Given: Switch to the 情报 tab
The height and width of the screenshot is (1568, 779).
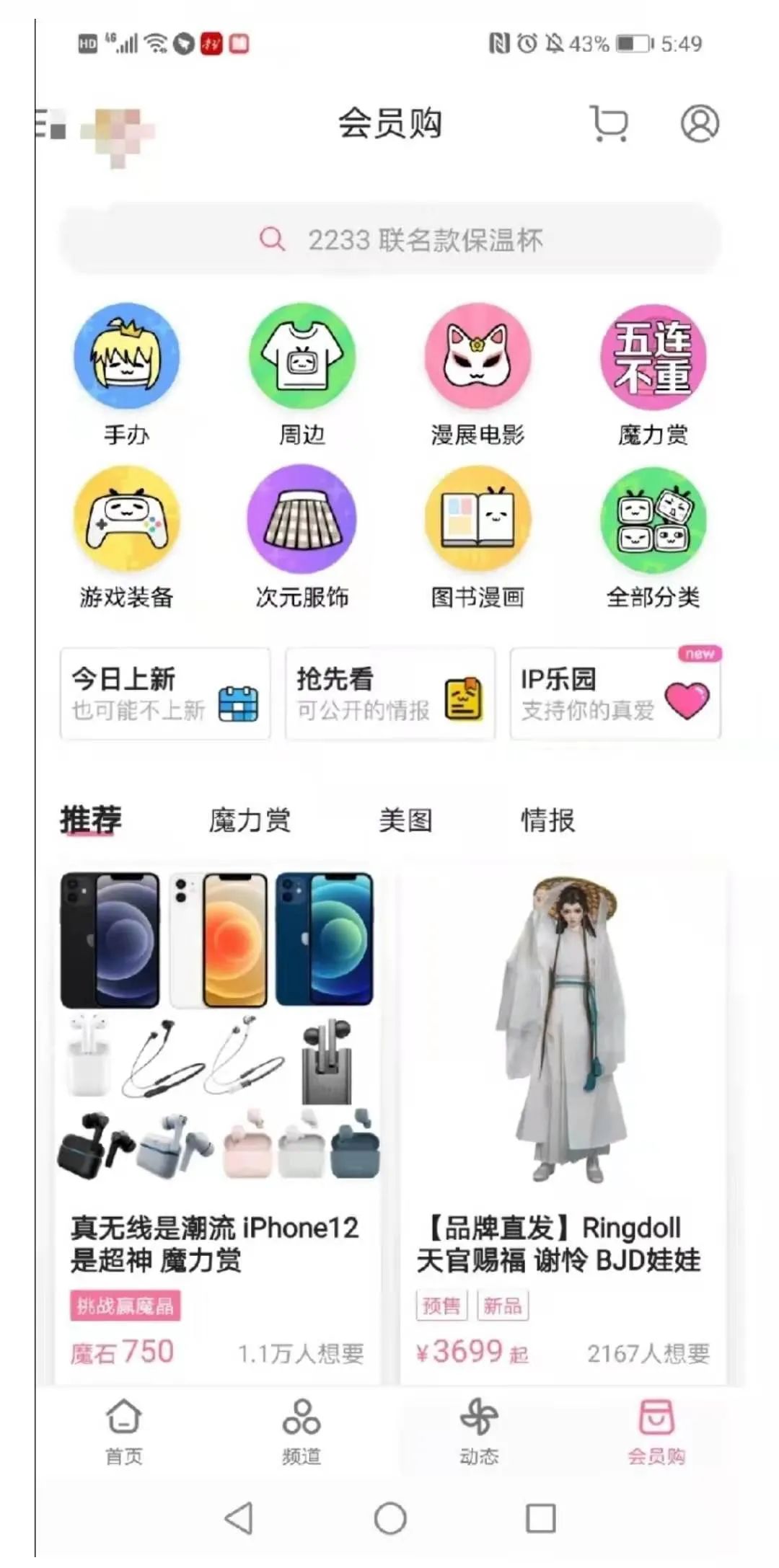Looking at the screenshot, I should pyautogui.click(x=547, y=820).
